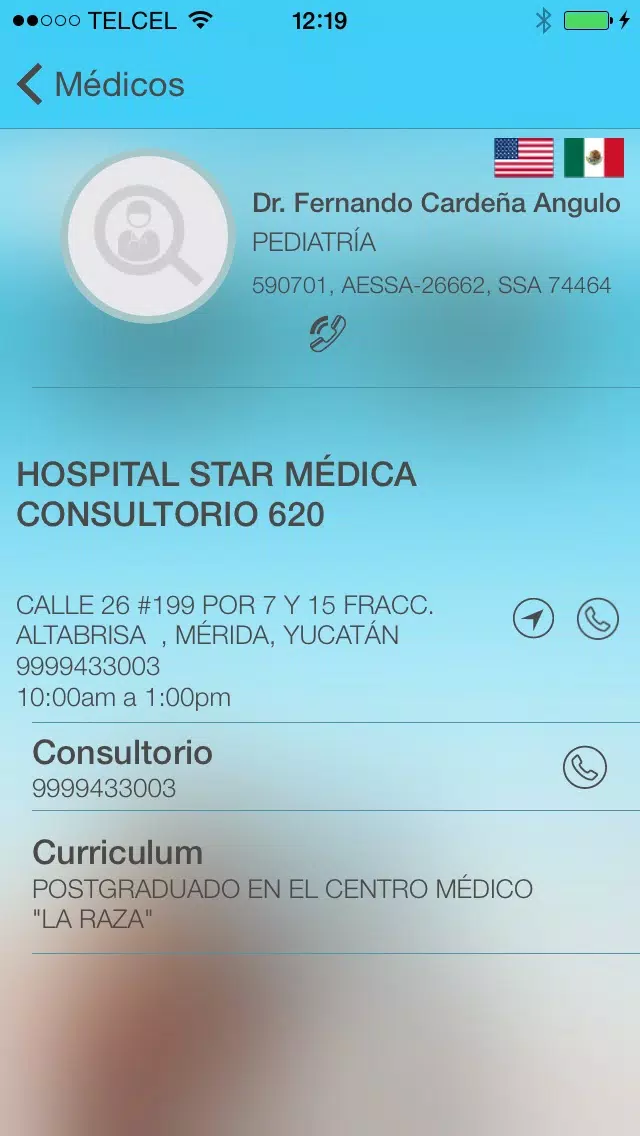Select the Mexican flag language option
The image size is (640, 1136).
coord(594,158)
